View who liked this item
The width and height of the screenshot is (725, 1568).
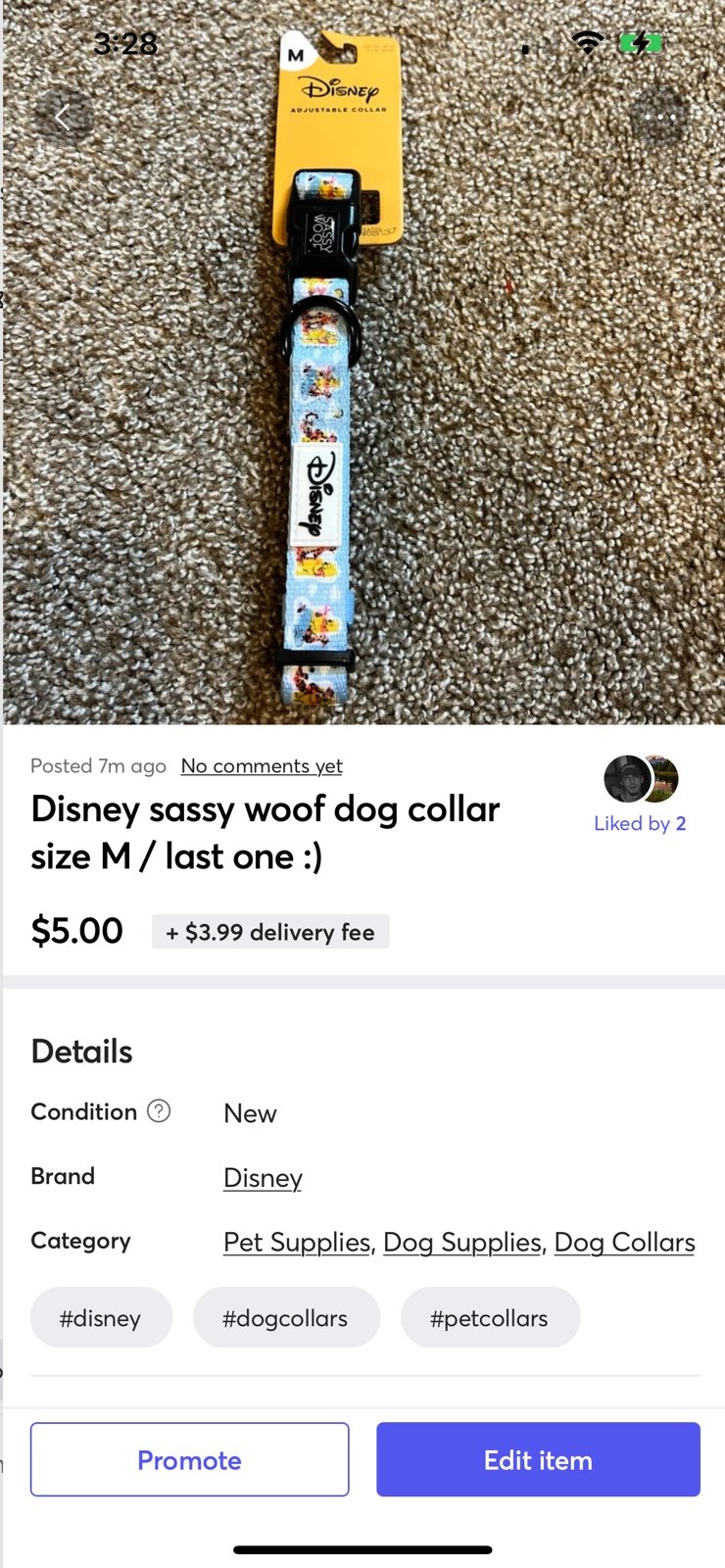coord(640,823)
